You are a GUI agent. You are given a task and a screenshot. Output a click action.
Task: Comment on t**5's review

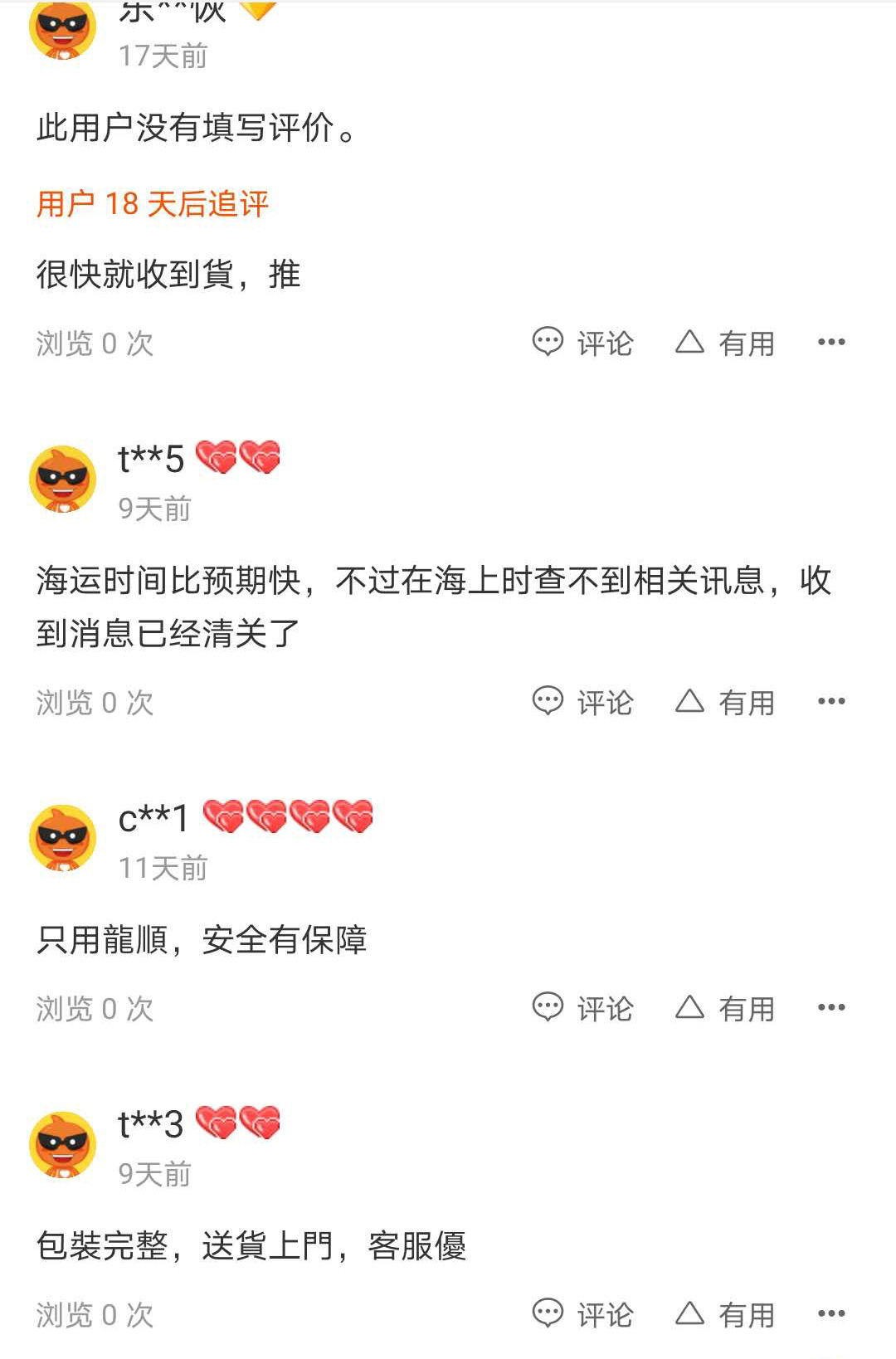pos(582,702)
